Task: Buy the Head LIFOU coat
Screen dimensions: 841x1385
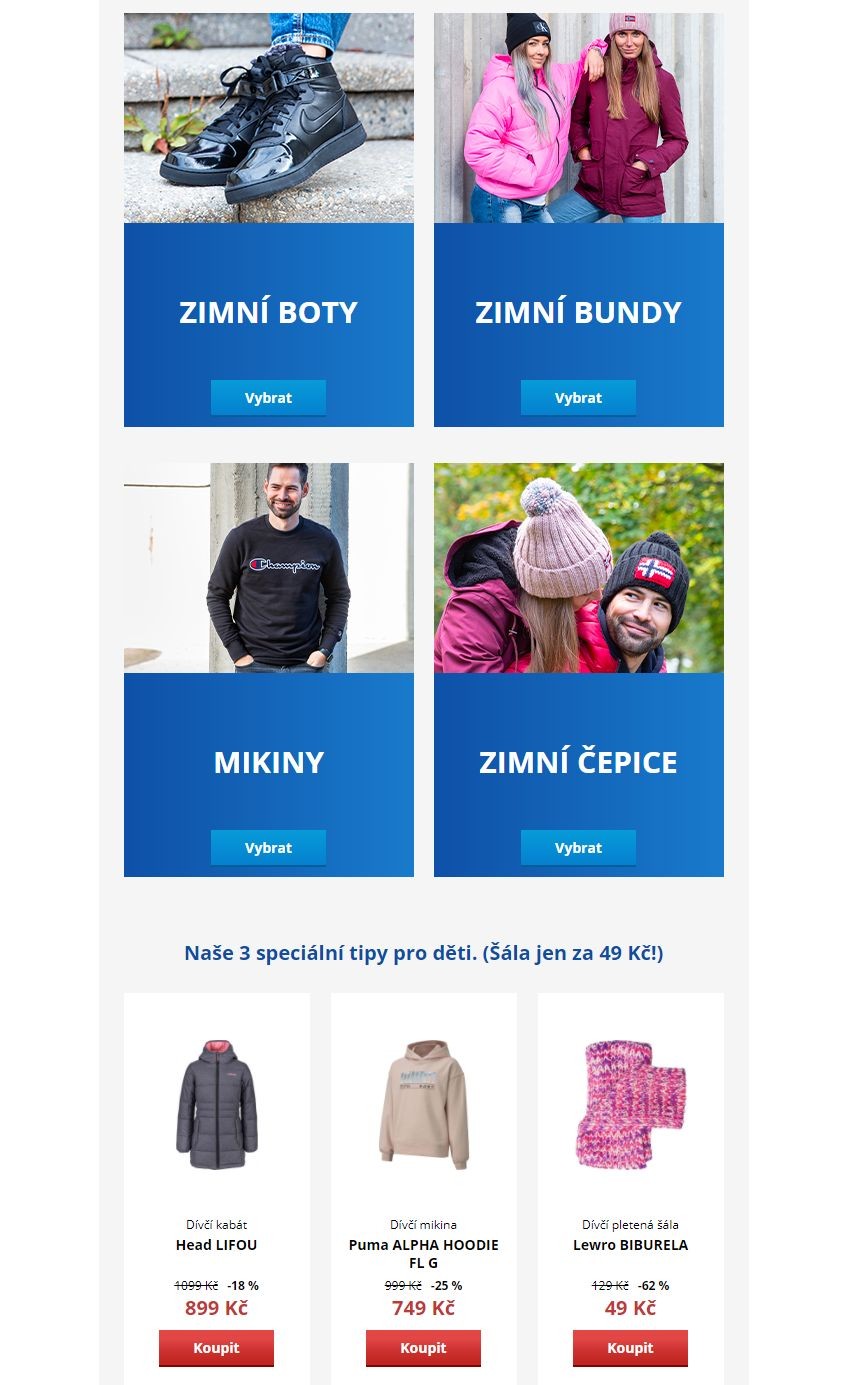Action: coord(216,1348)
